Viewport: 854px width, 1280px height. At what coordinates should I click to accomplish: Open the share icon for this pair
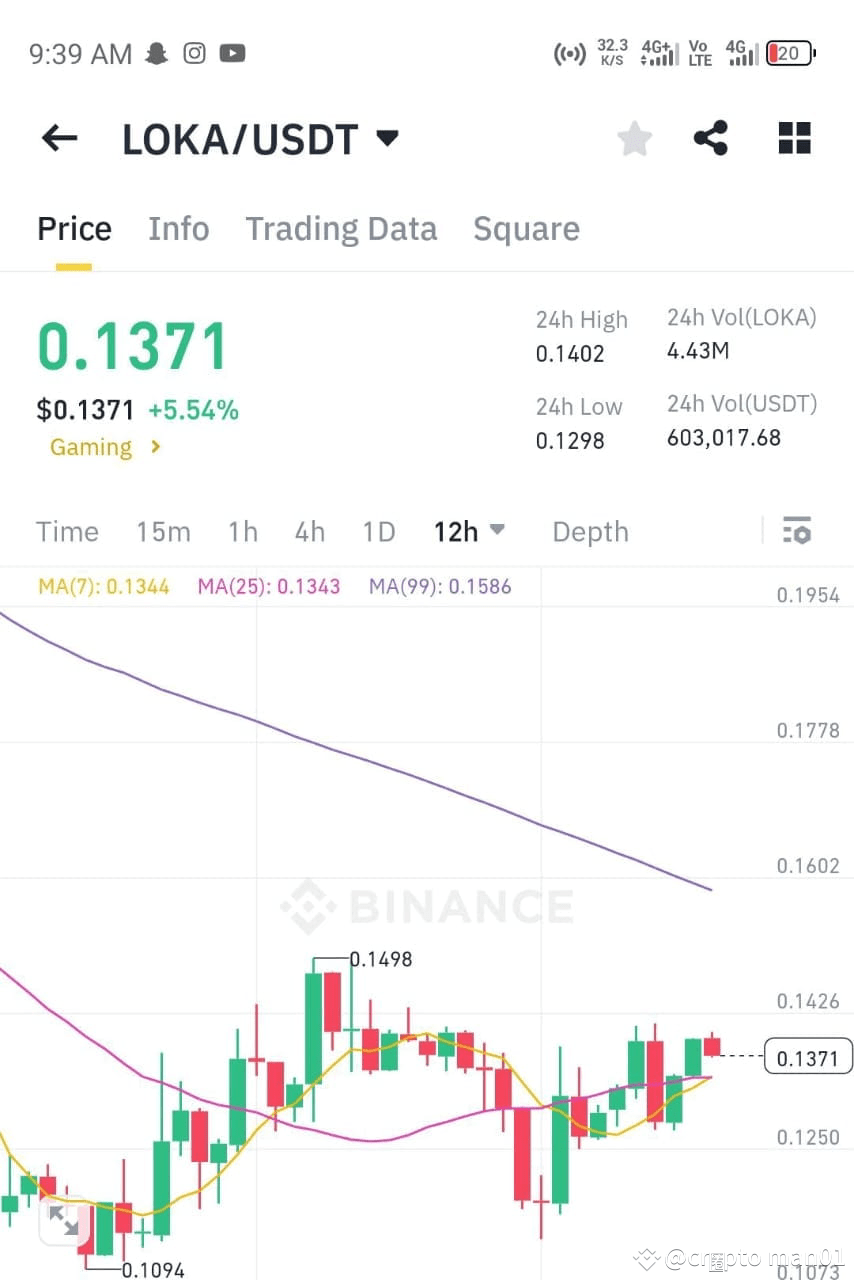pos(710,138)
